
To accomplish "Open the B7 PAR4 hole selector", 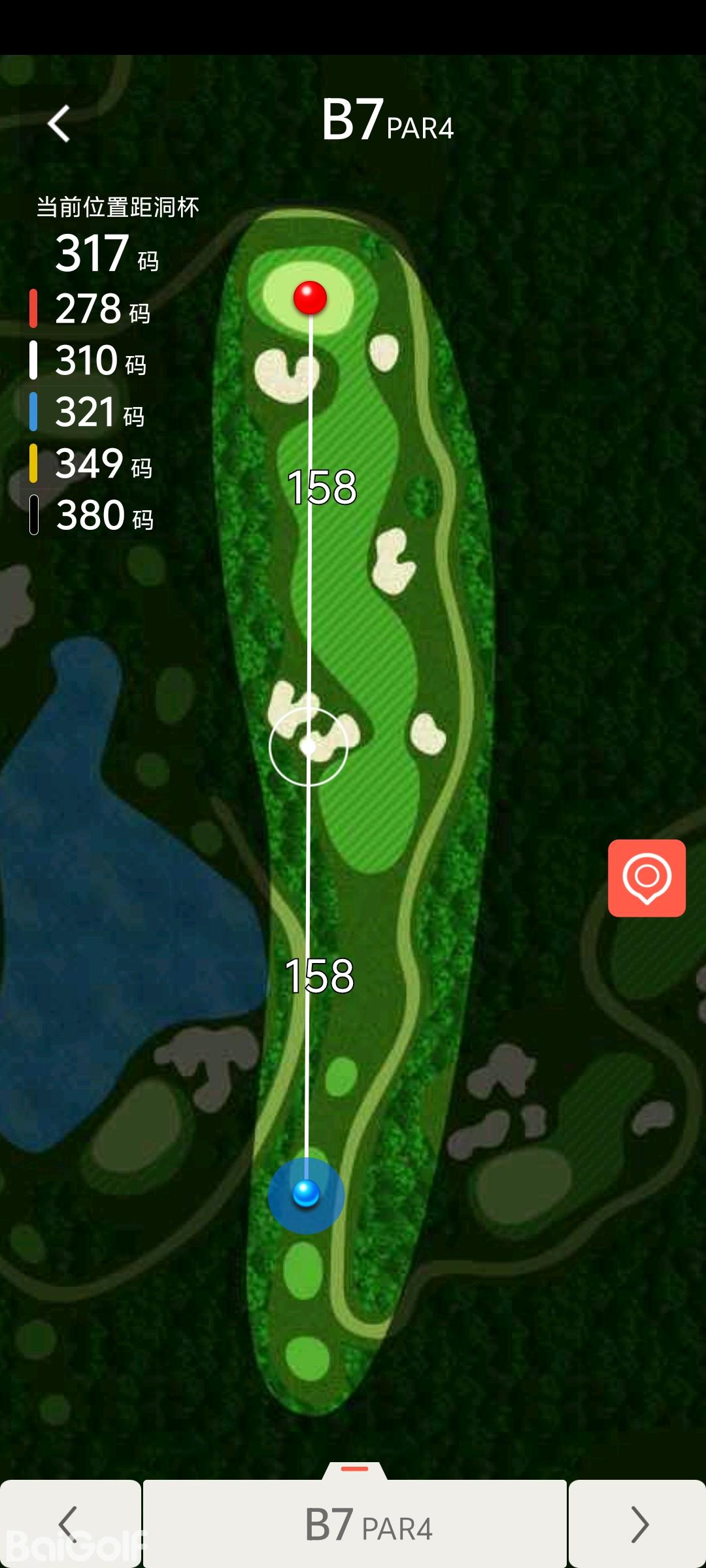I will click(x=355, y=1524).
